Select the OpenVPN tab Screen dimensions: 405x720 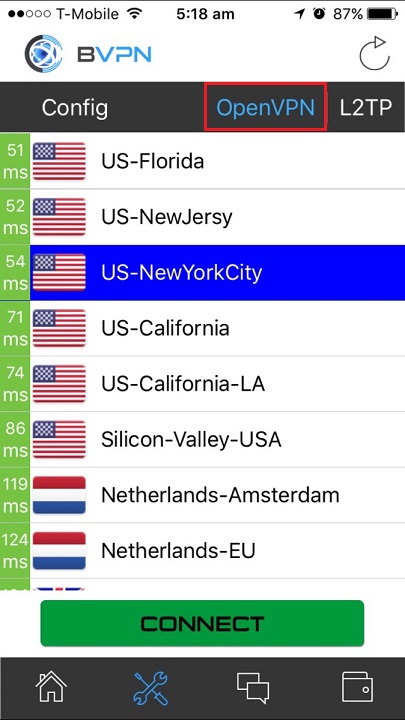tap(265, 107)
